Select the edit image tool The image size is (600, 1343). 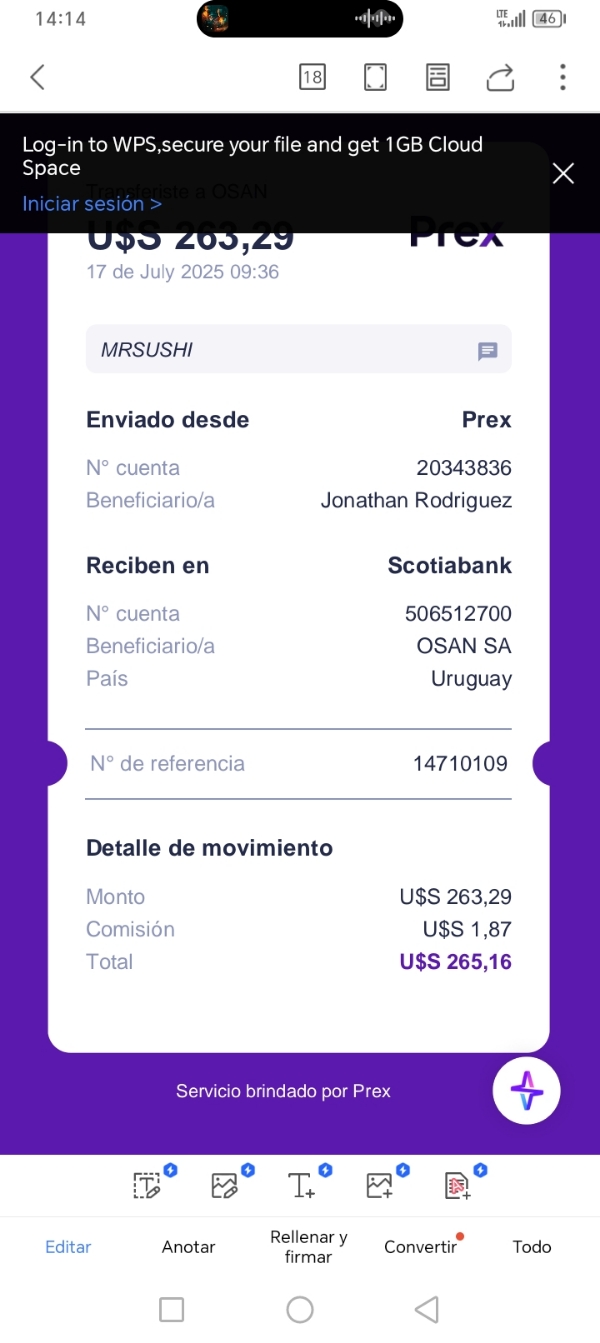(x=225, y=1185)
